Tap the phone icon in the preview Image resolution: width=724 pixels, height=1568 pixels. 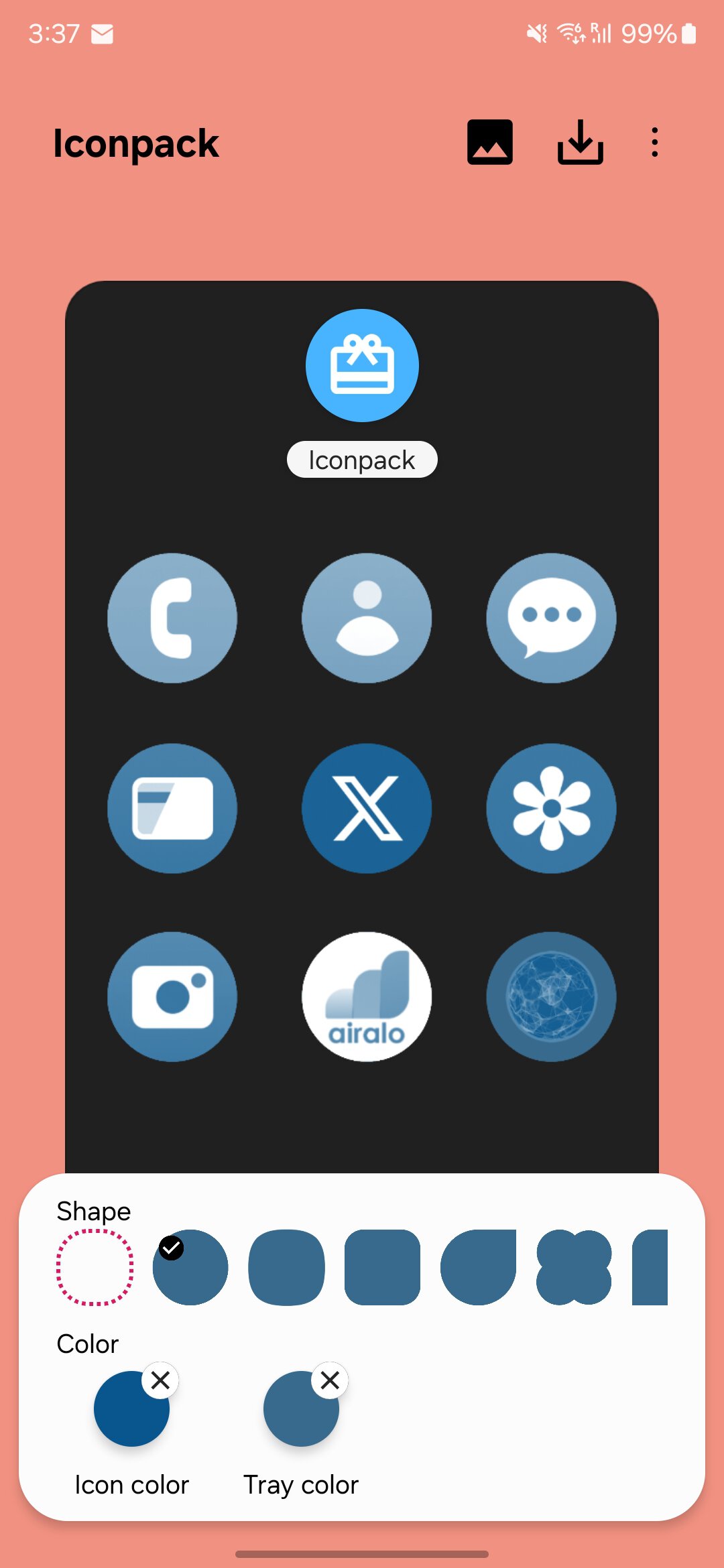coord(172,618)
